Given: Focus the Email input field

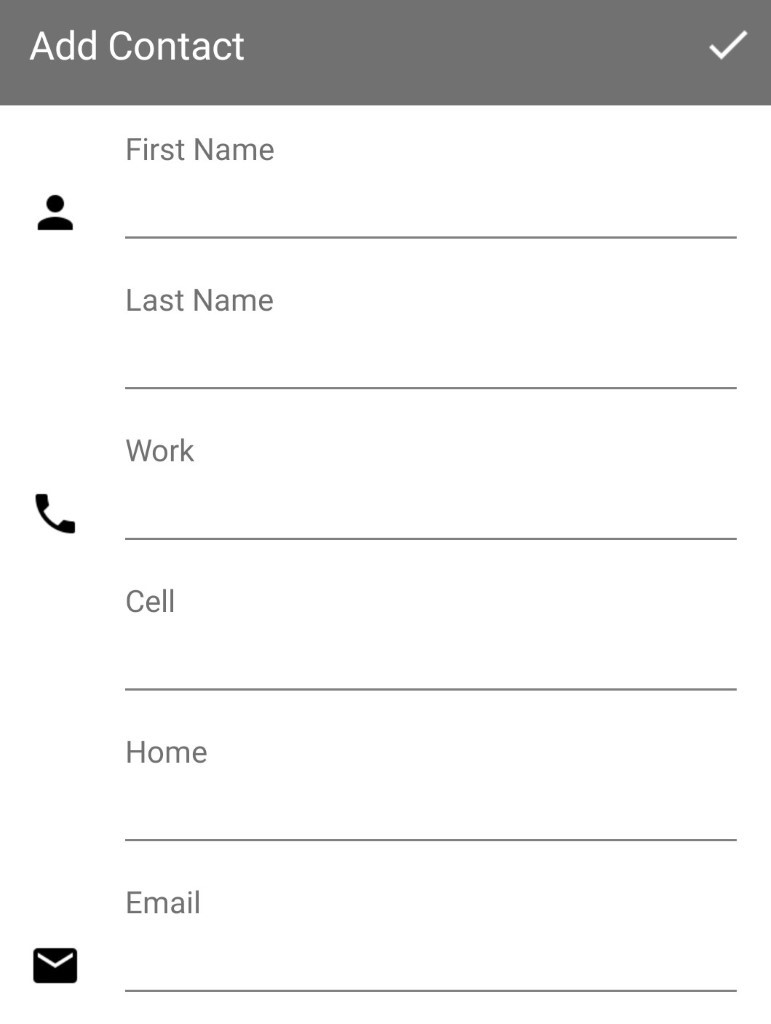Looking at the screenshot, I should 430,964.
